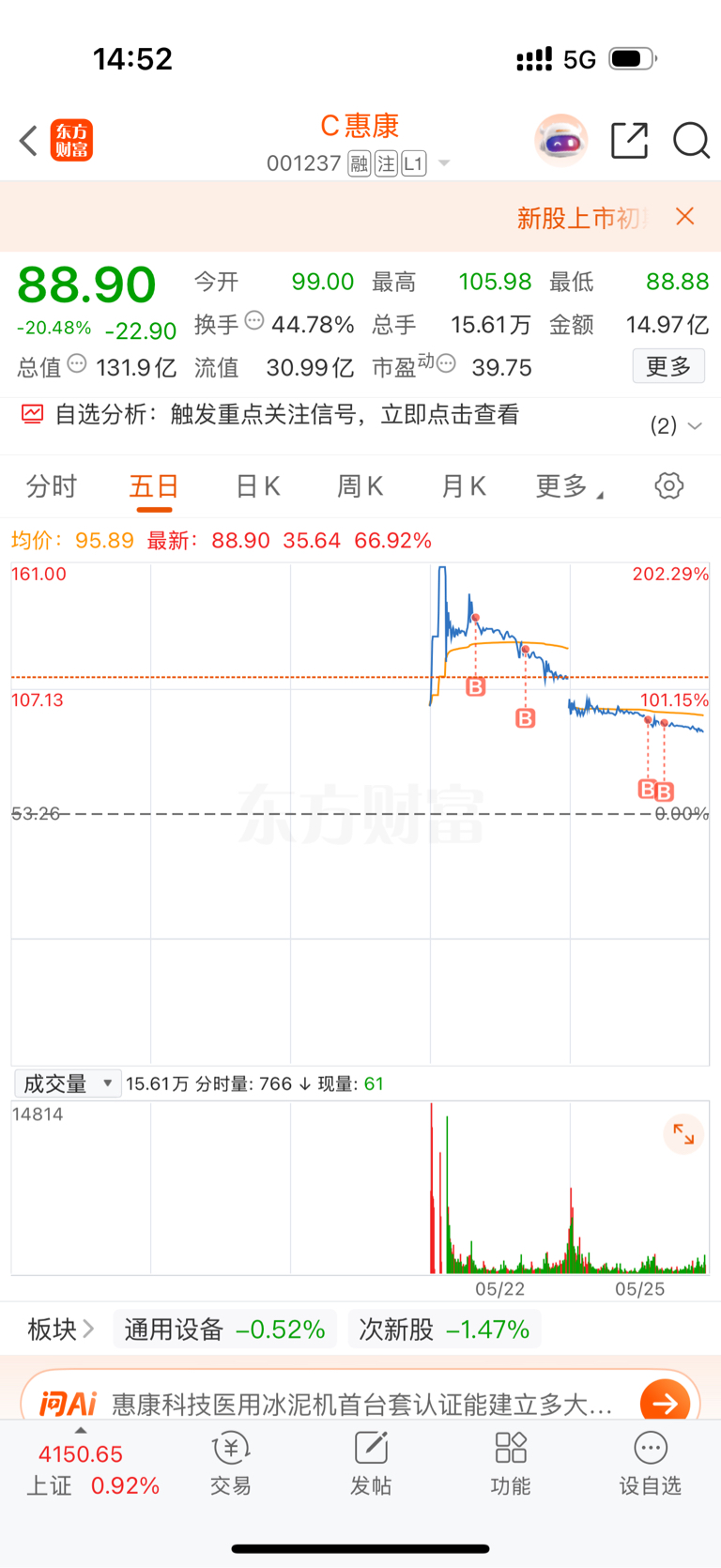
Task: Expand chart to fullscreen
Action: coord(683,1135)
